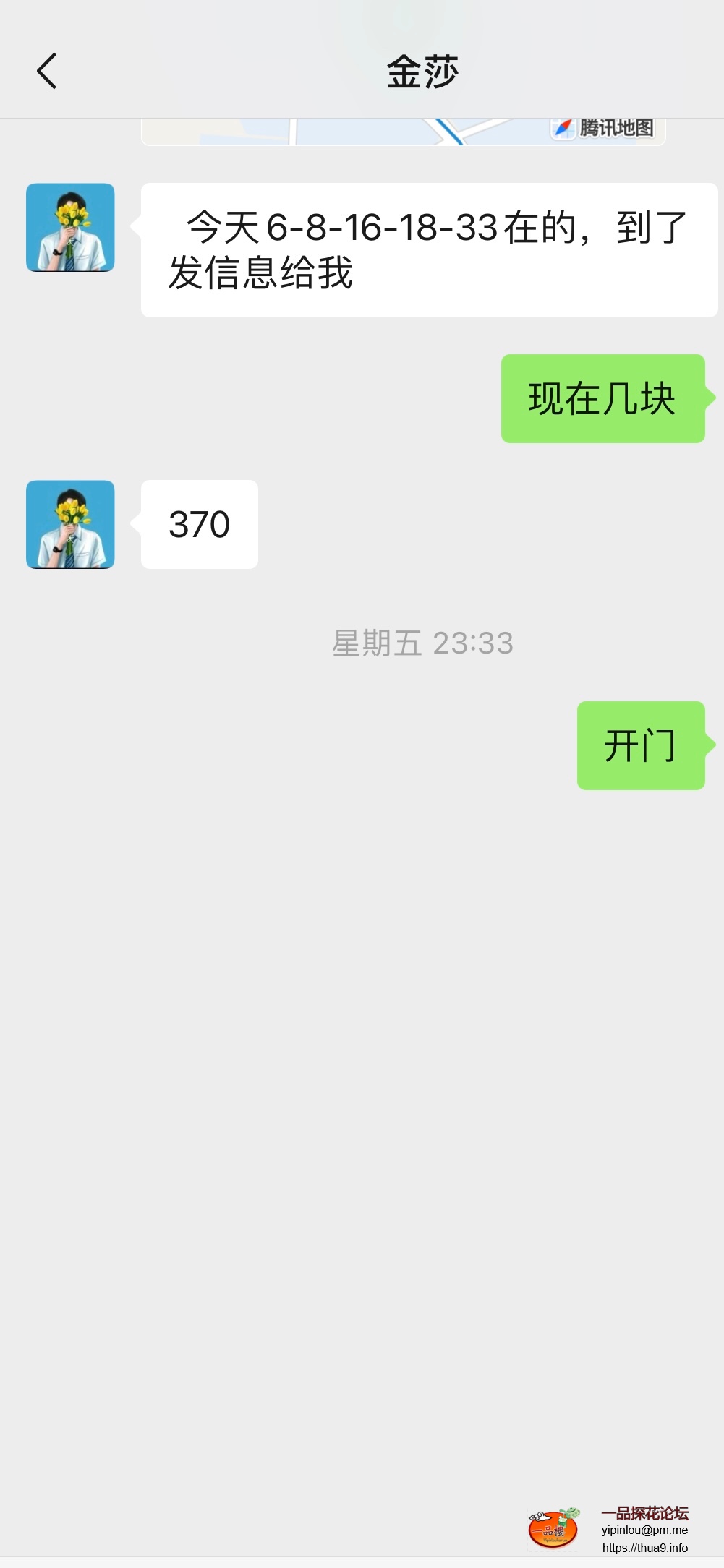Tap the avatar next to the 今天6-8-16-18-33 message

(70, 228)
